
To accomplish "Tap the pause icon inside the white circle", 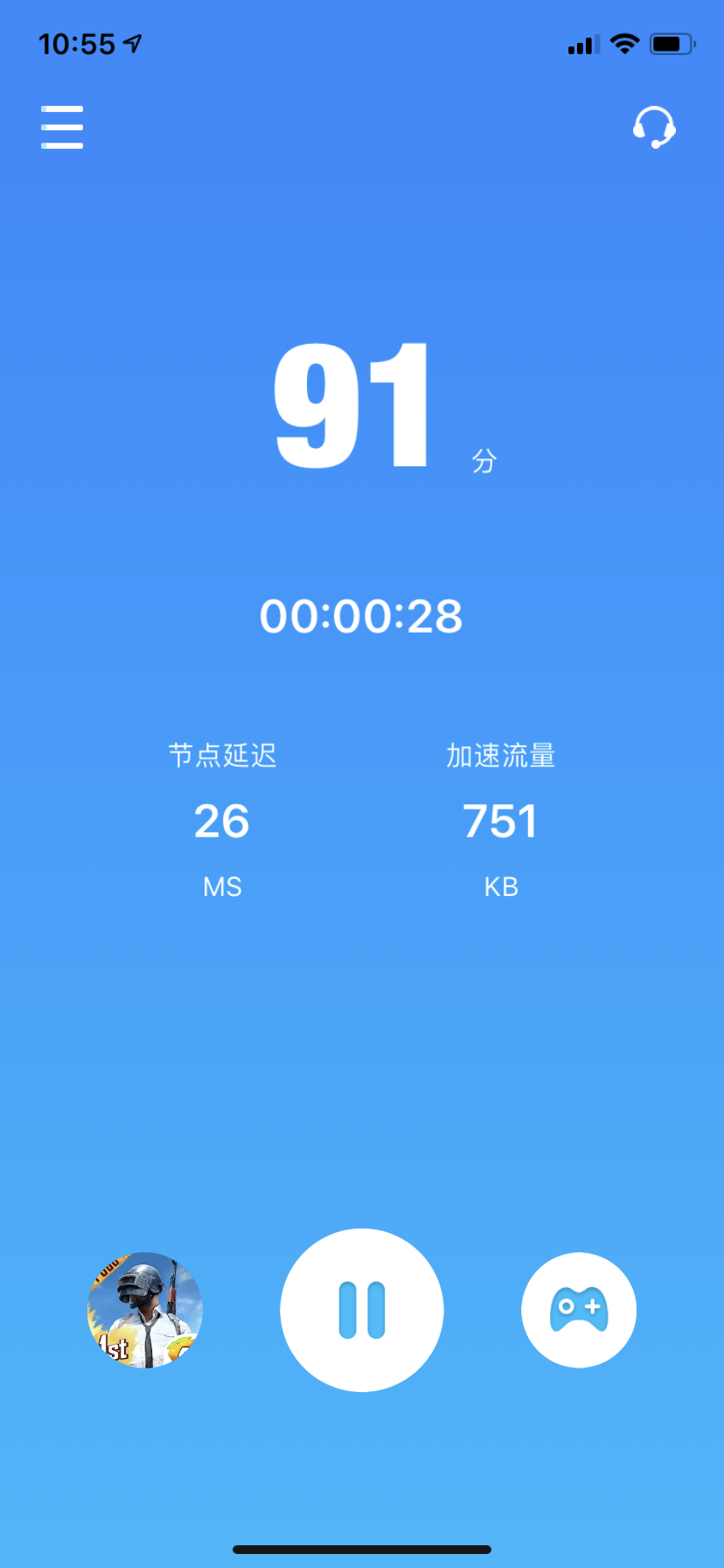I will (x=361, y=1310).
